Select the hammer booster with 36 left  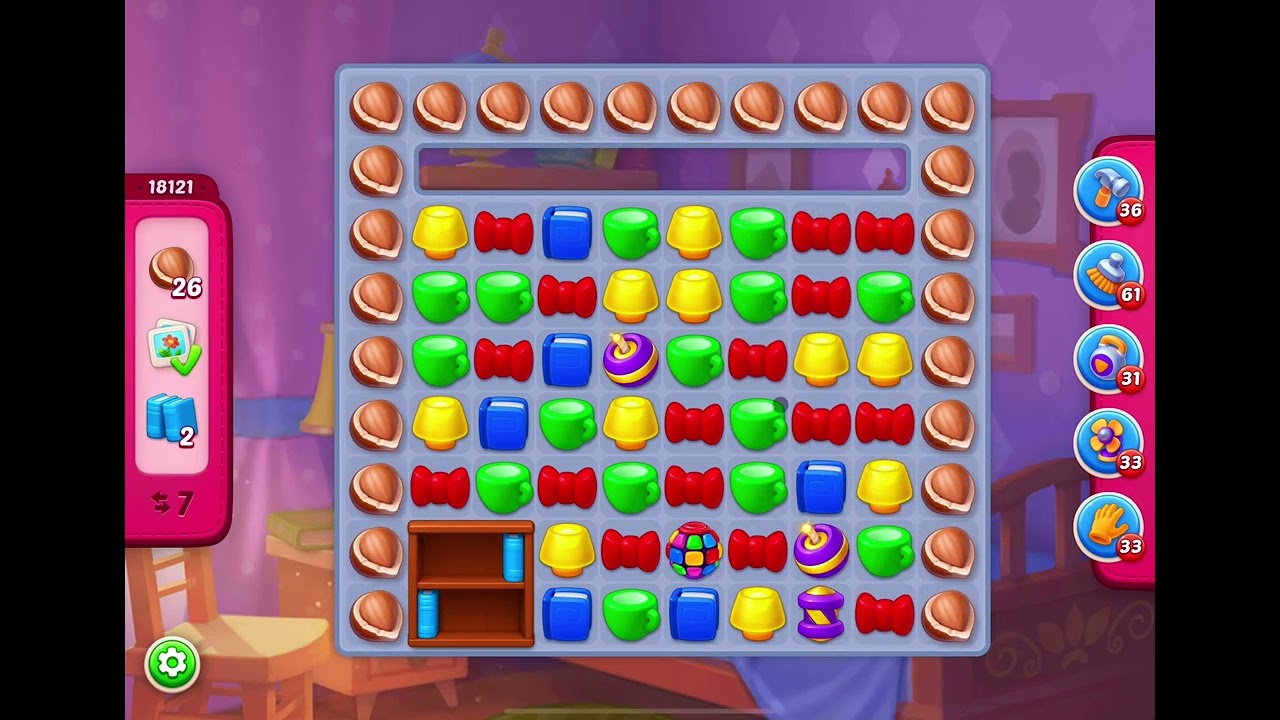(x=1108, y=190)
